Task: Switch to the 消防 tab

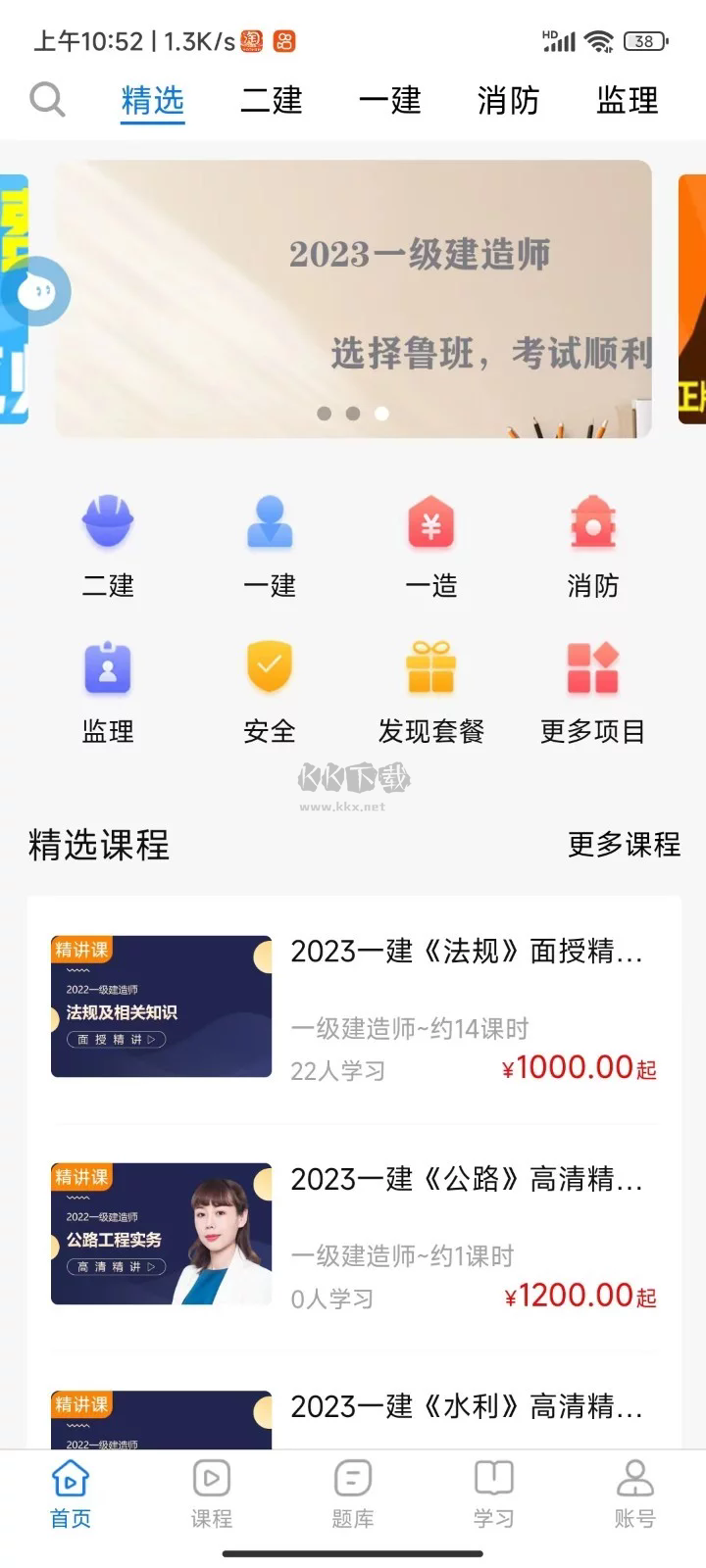Action: 507,101
